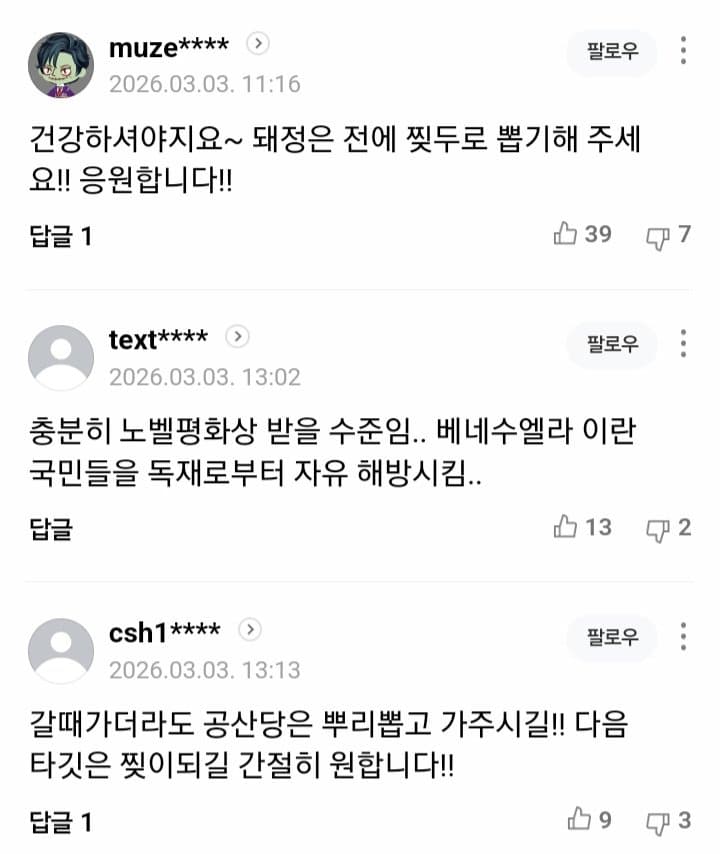Screen dimensions: 720x854
Task: Dislike the text**** comment
Action: (x=657, y=528)
